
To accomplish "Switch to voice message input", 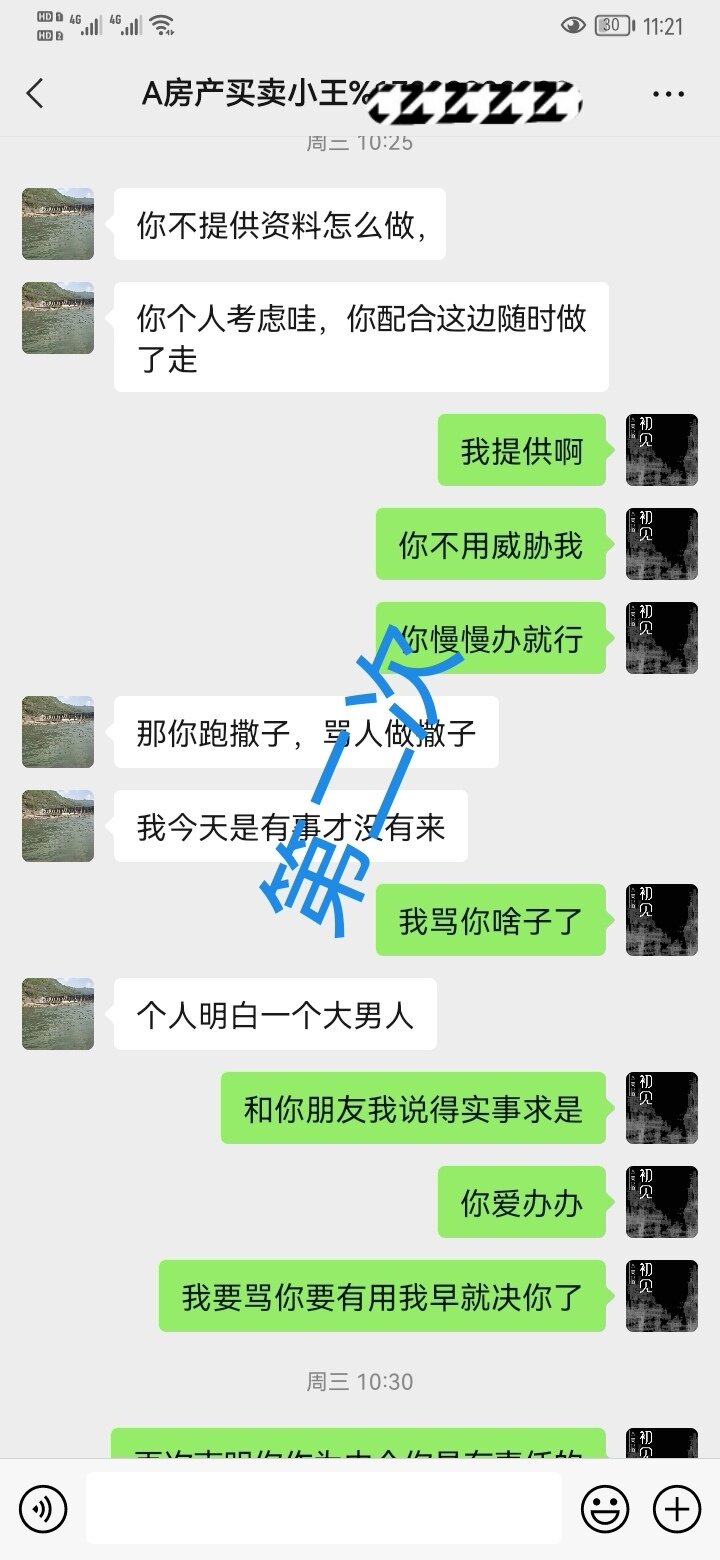I will pos(43,1507).
